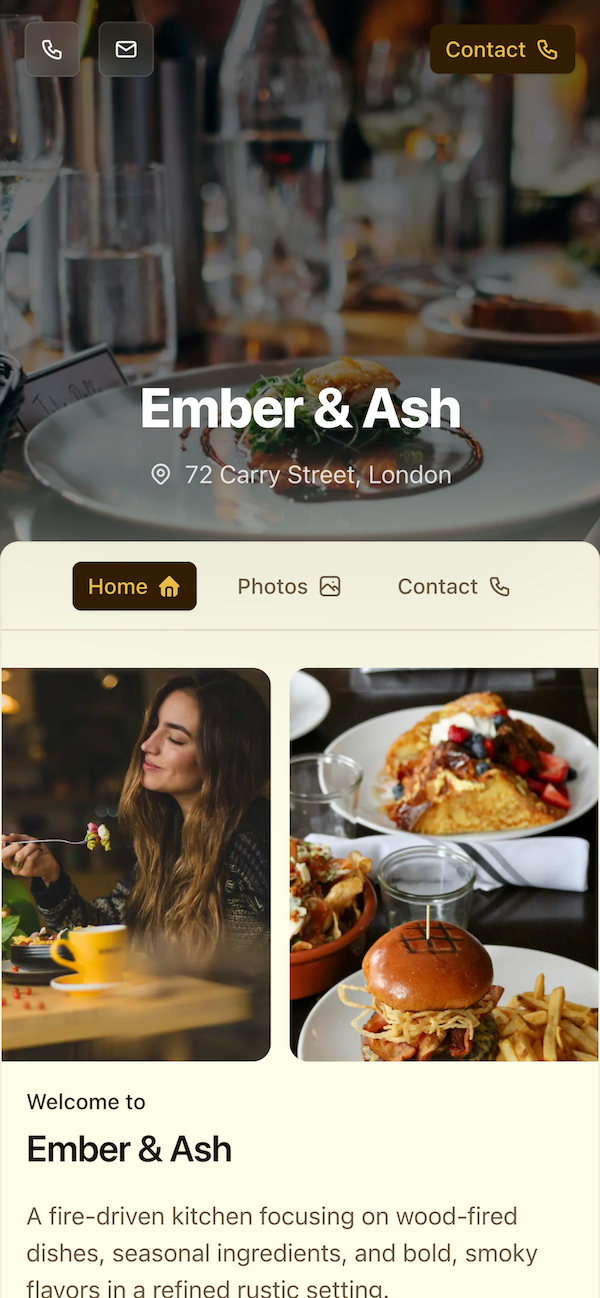The height and width of the screenshot is (1298, 600).
Task: Tap the phone call icon
Action: [x=52, y=49]
